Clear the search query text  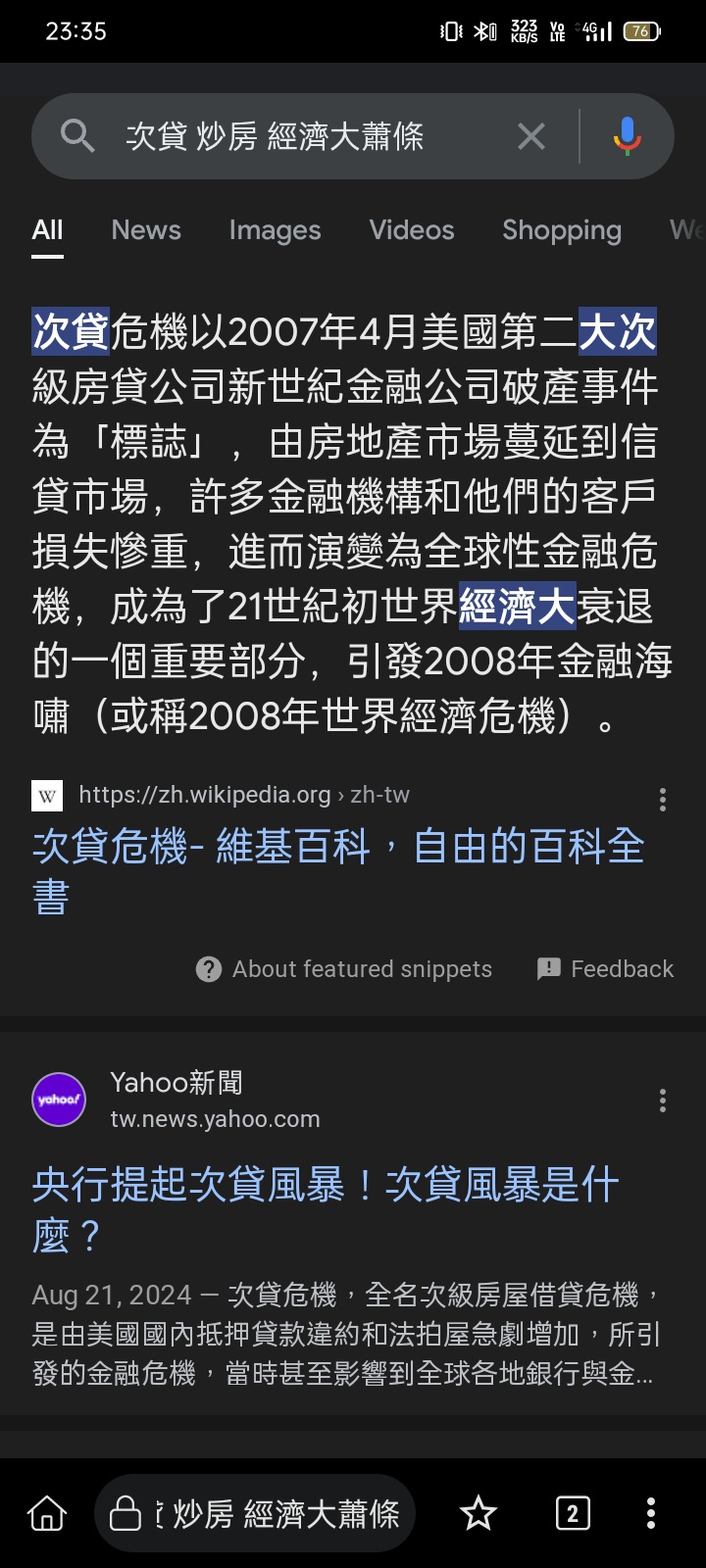point(530,136)
